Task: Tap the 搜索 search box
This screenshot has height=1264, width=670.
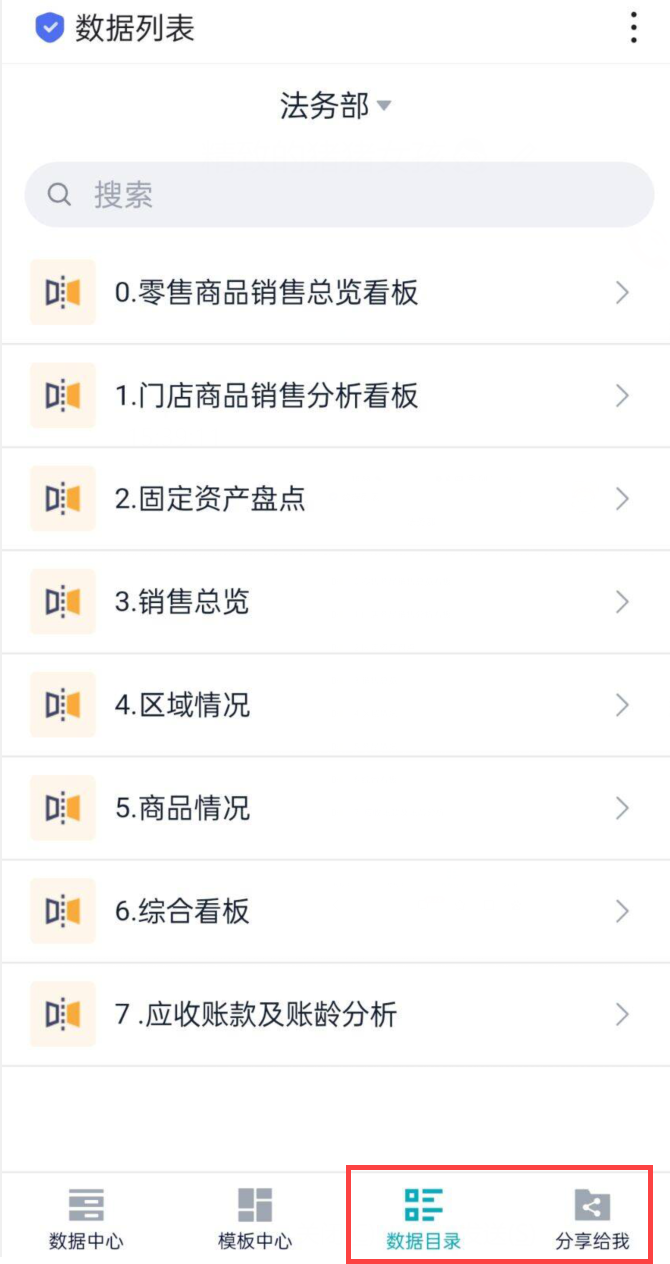Action: click(339, 194)
